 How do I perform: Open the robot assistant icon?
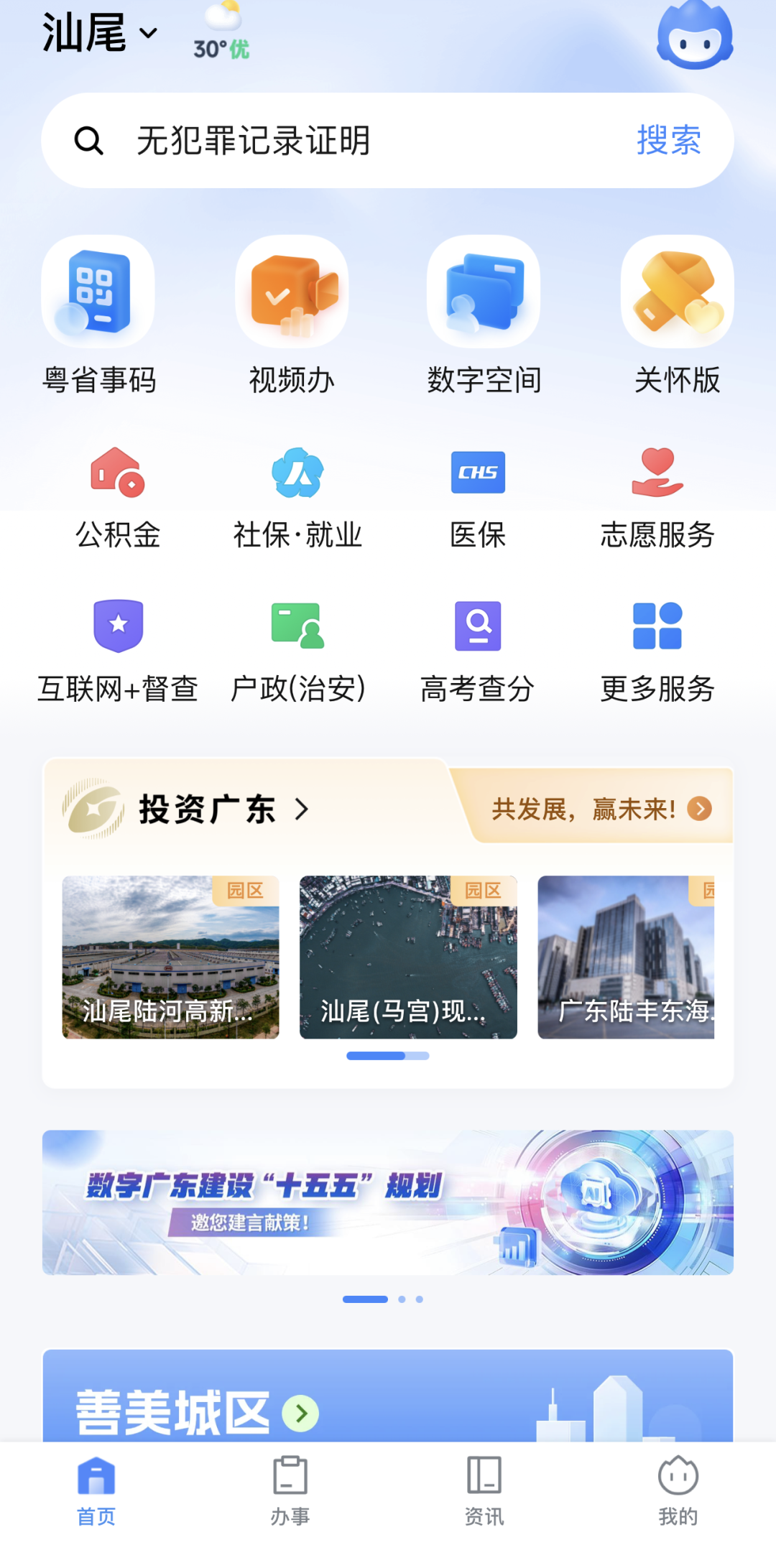point(694,37)
